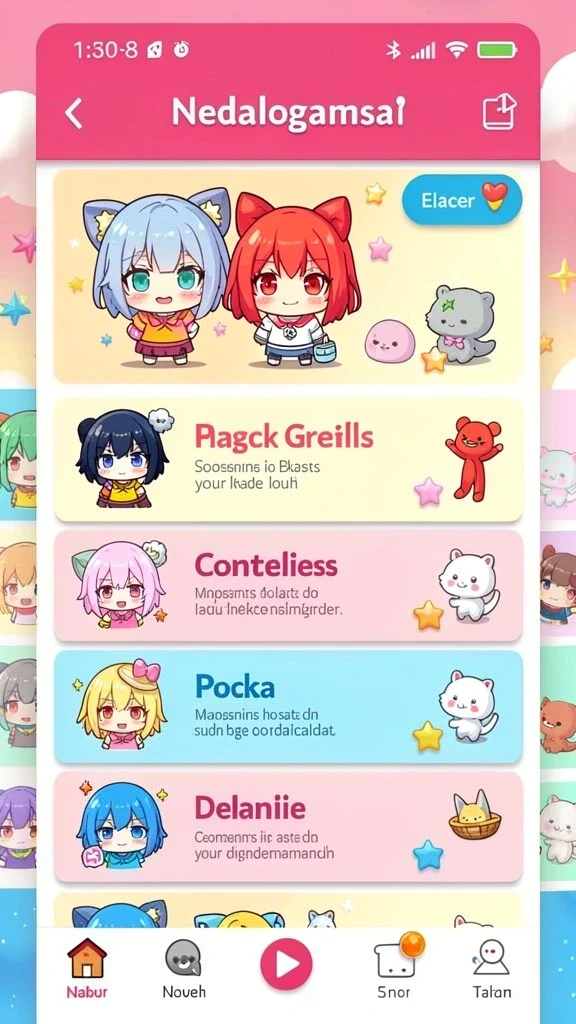This screenshot has width=576, height=1024.
Task: Open the featured banner with two cat-ear girls
Action: (288, 277)
